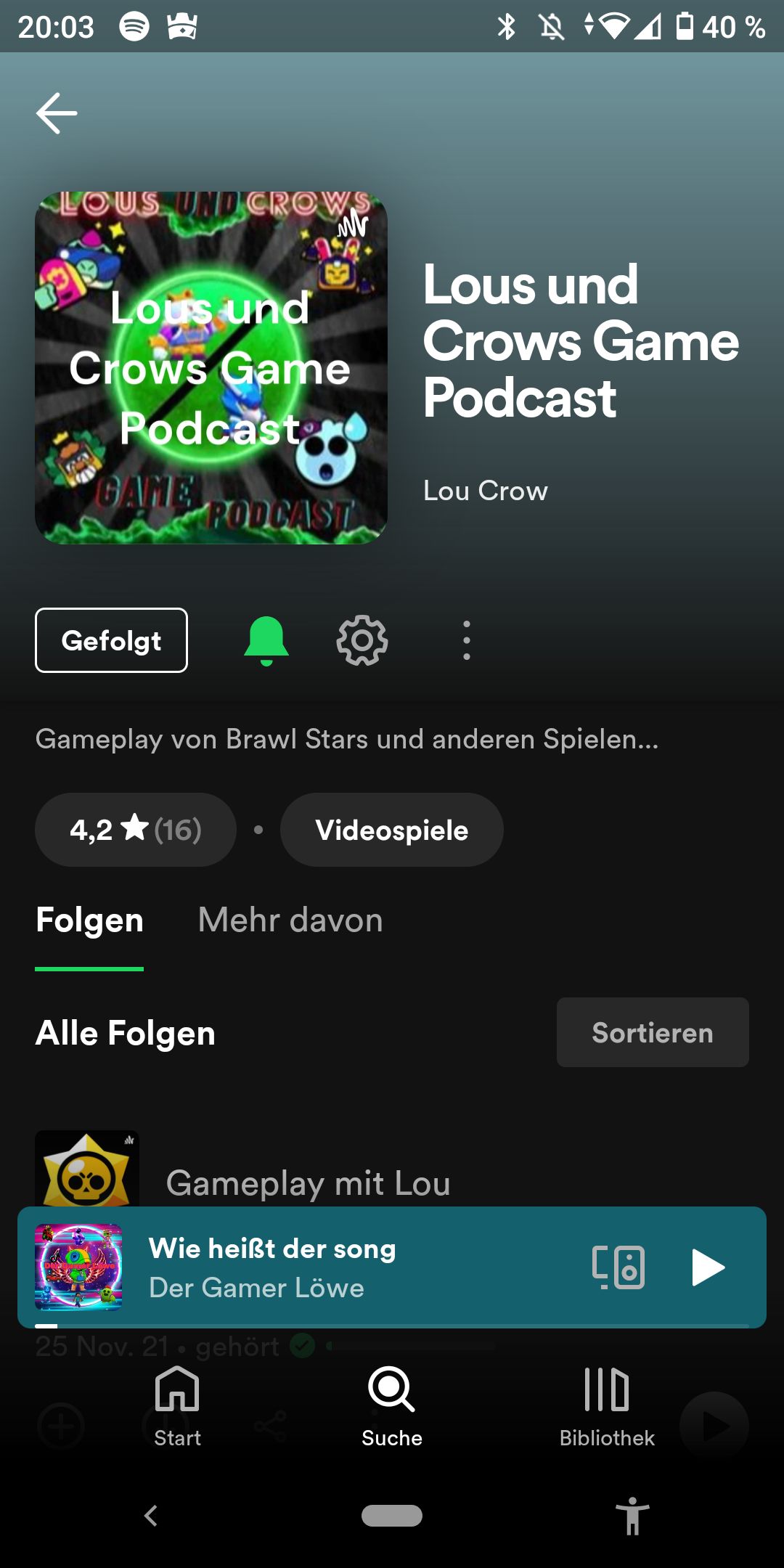This screenshot has width=784, height=1568.
Task: Open episode Gameplay mit Lou
Action: [308, 1182]
